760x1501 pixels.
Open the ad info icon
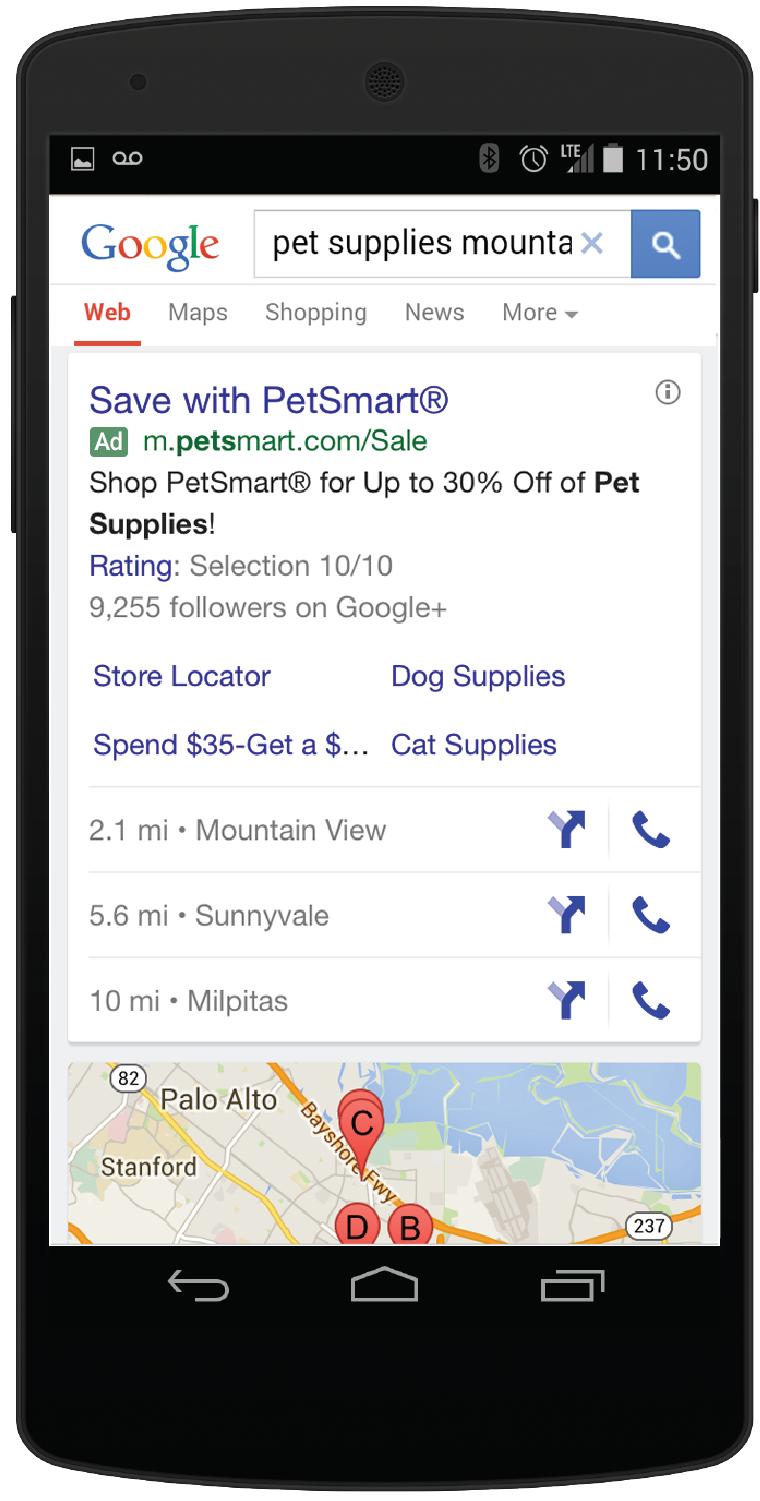coord(667,393)
